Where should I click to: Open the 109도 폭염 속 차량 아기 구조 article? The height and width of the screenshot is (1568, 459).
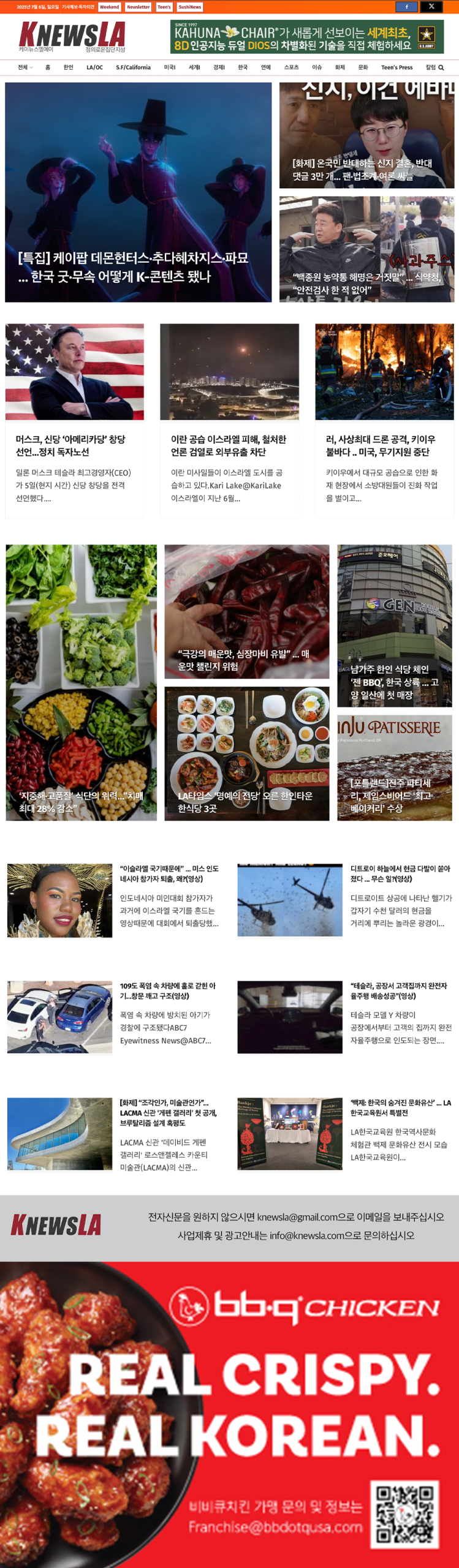[167, 990]
